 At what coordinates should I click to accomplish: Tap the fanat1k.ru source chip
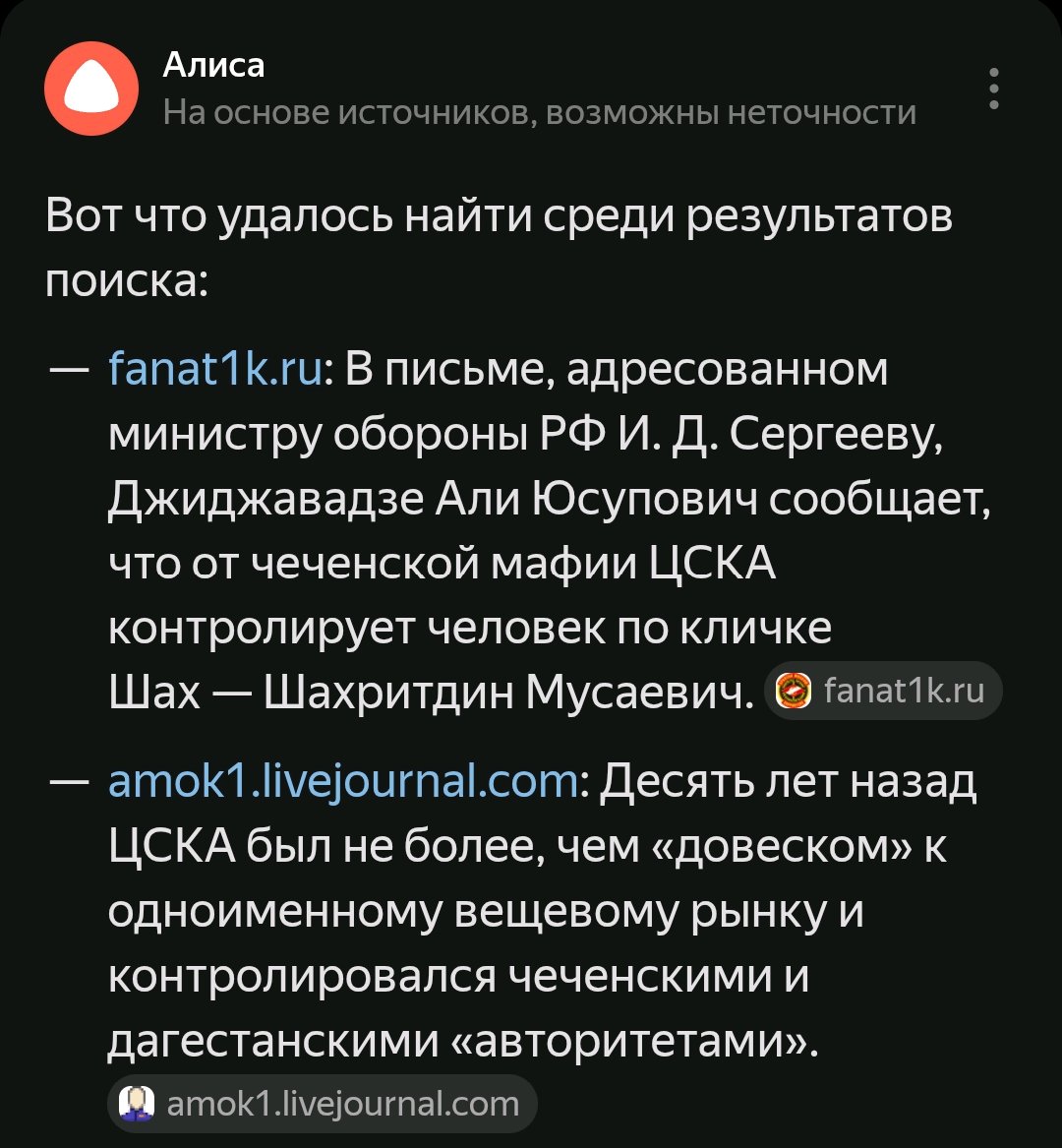(x=883, y=692)
